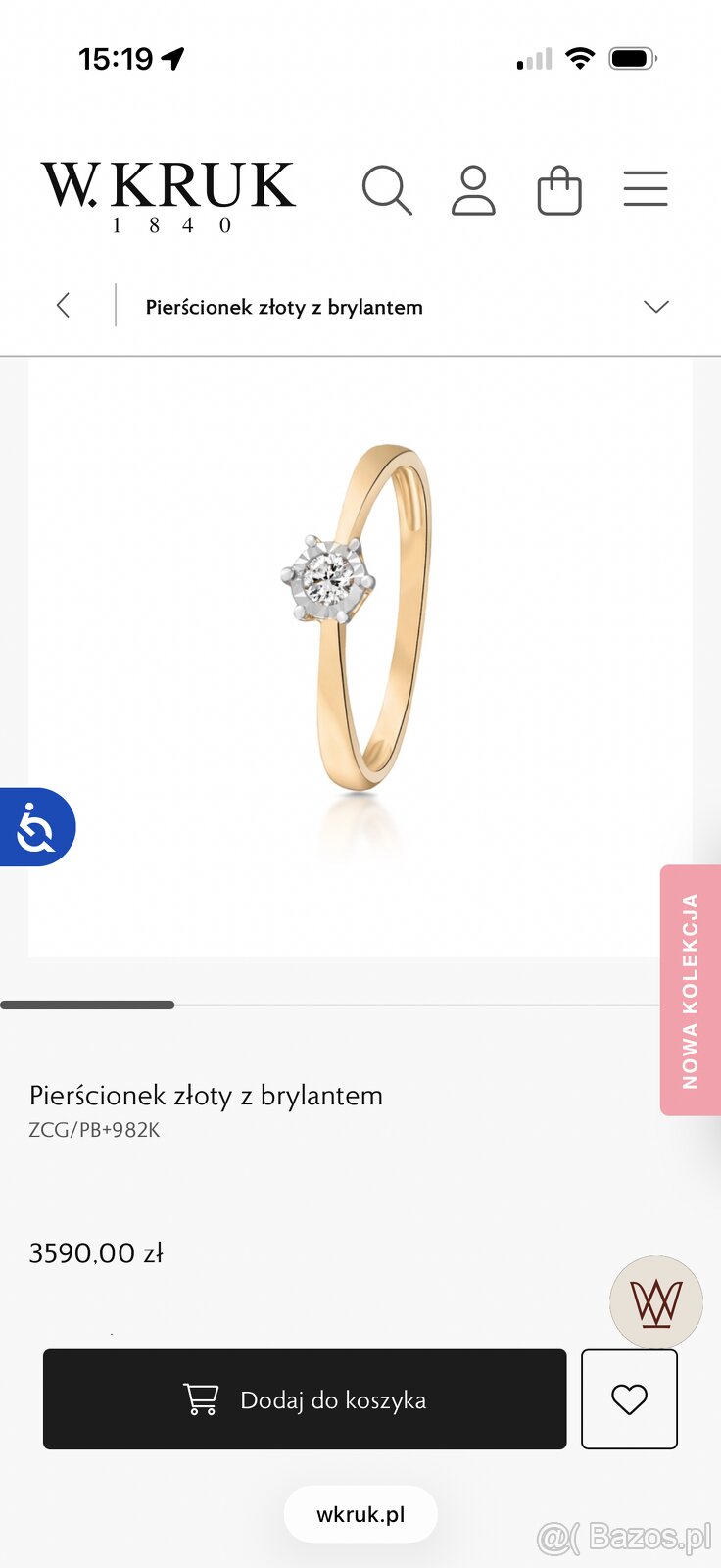Add ring to wishlist heart
Image resolution: width=721 pixels, height=1568 pixels.
pyautogui.click(x=629, y=1399)
